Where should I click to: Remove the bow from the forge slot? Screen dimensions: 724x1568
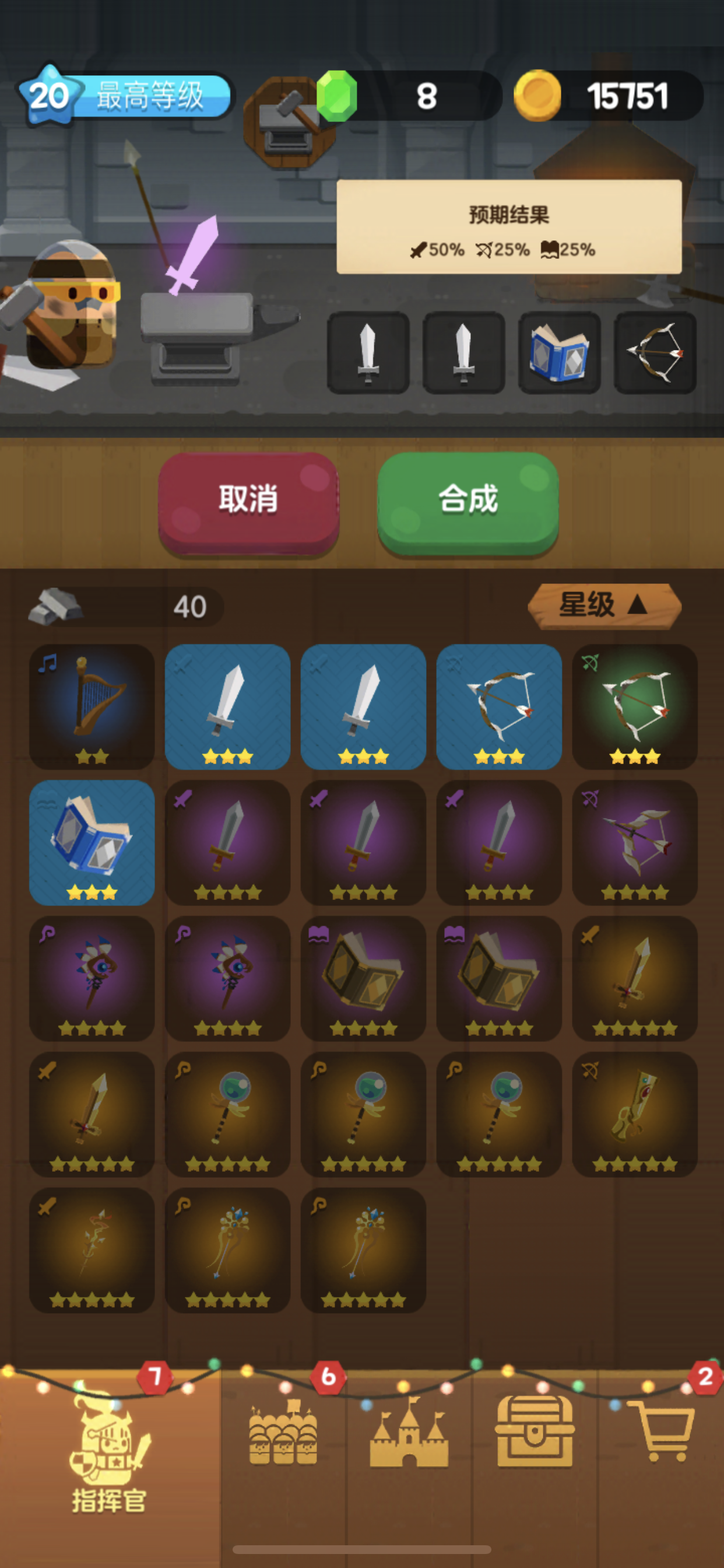point(655,353)
